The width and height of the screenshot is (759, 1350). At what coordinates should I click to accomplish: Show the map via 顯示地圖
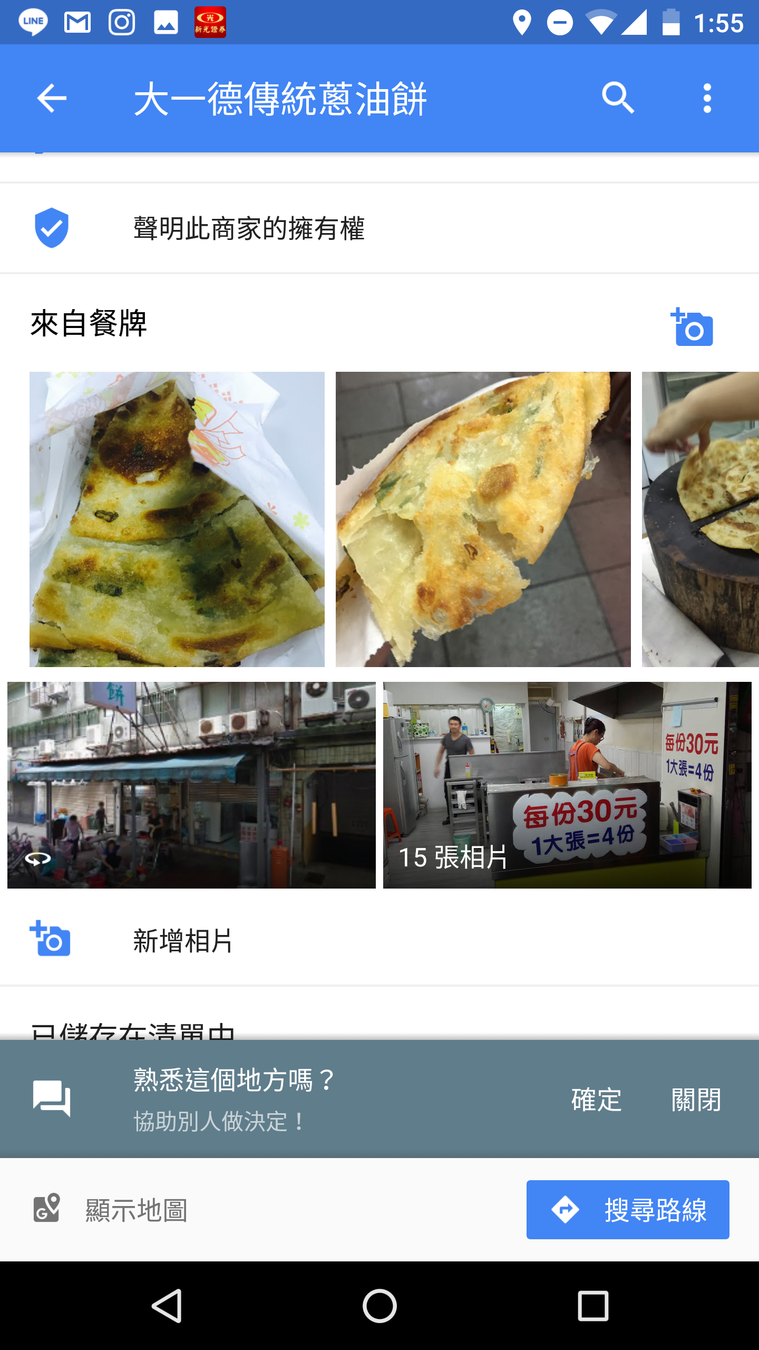[x=135, y=1210]
